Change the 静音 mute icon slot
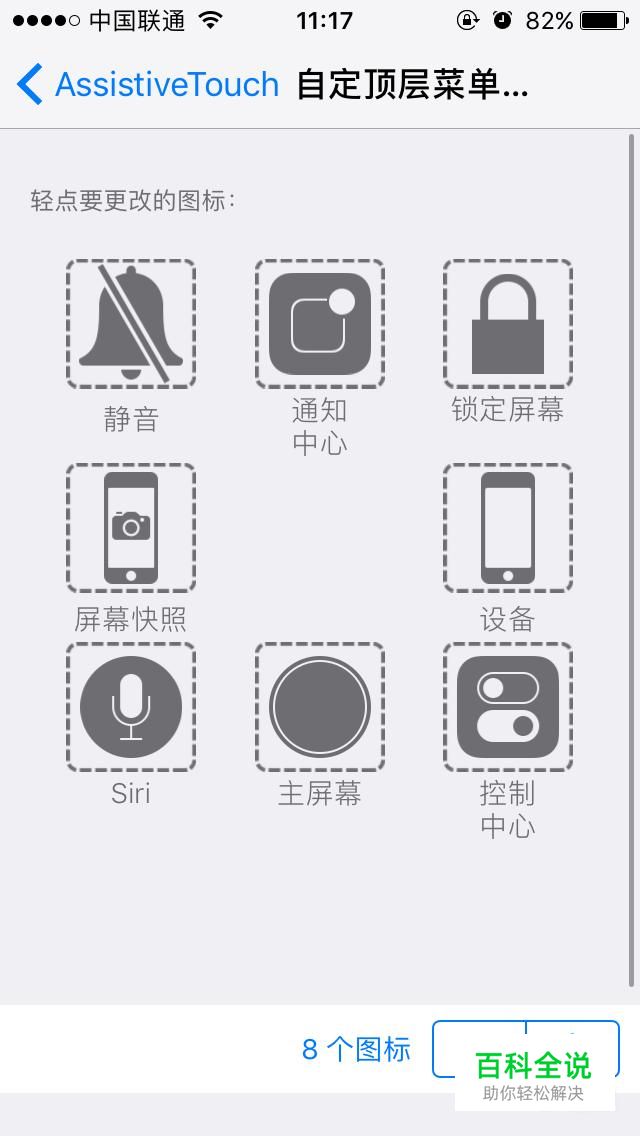This screenshot has width=640, height=1136. 131,324
